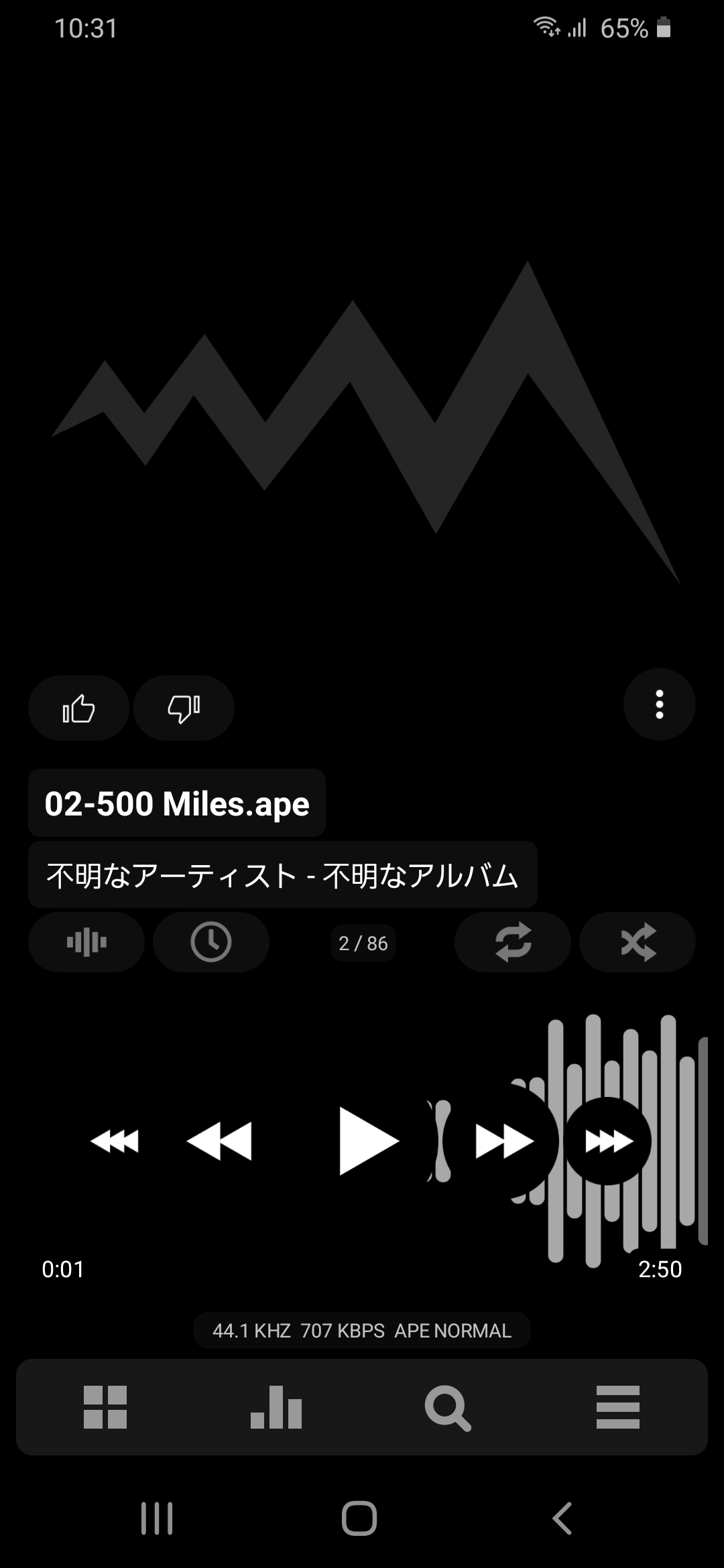The width and height of the screenshot is (724, 1568).
Task: Open the search tab
Action: (x=447, y=1407)
